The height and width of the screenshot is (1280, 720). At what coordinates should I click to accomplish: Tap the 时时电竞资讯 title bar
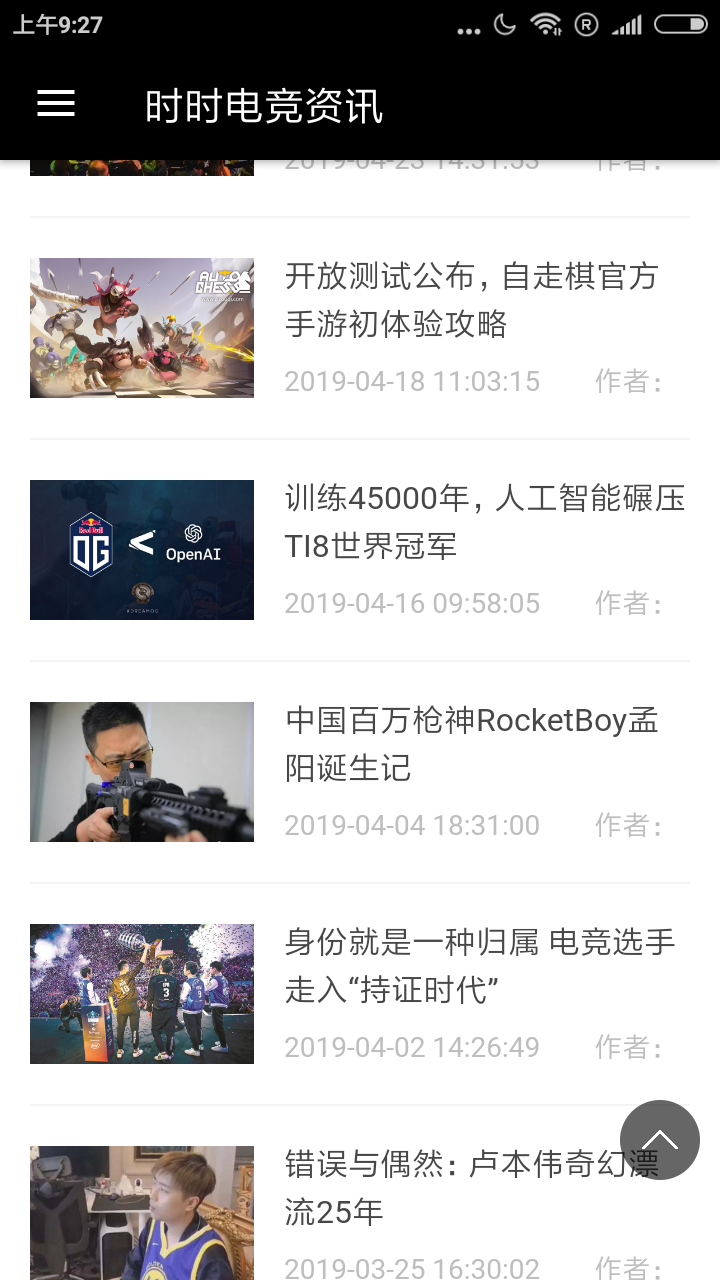coord(264,104)
